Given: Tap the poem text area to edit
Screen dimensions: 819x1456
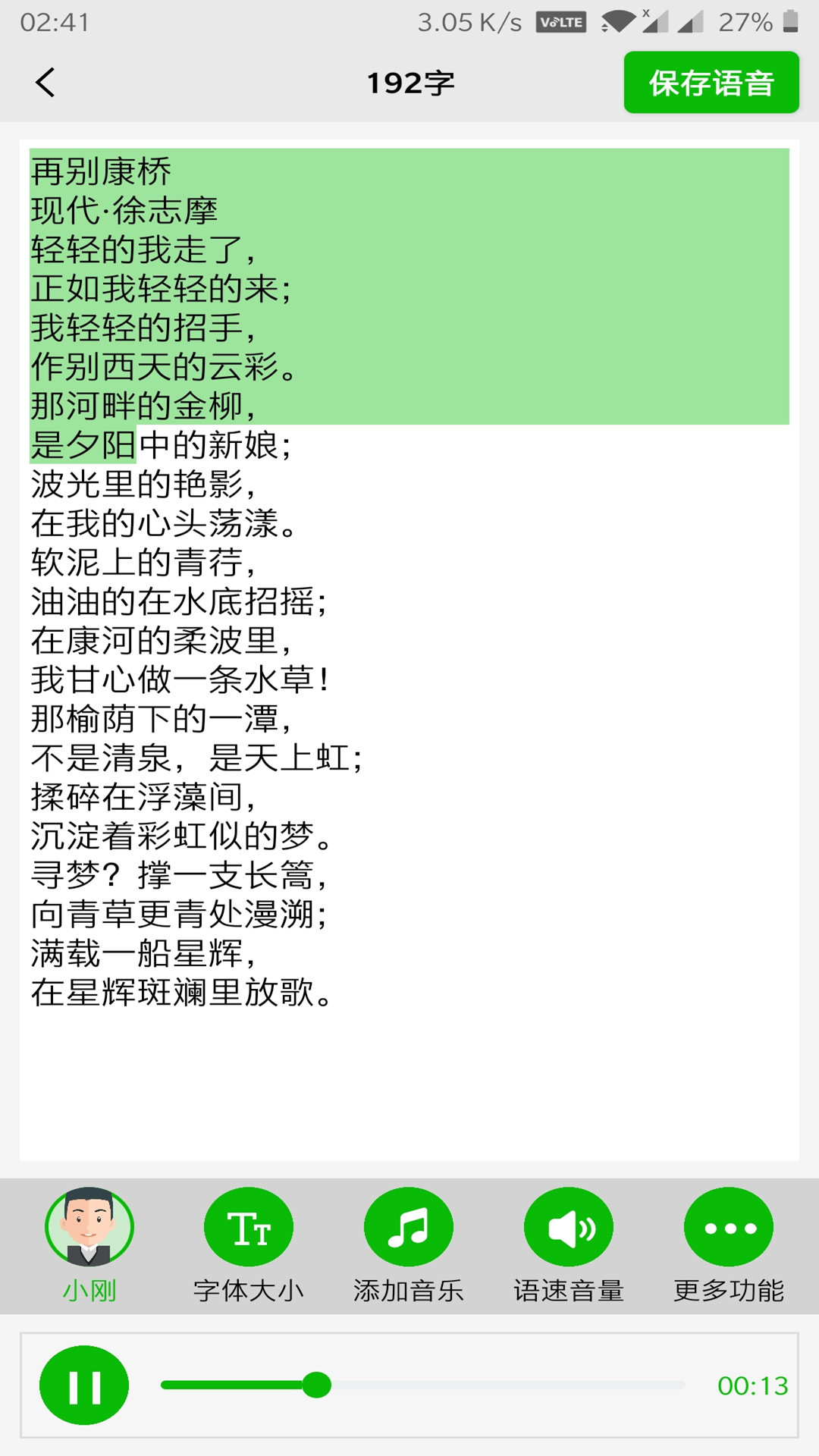Looking at the screenshot, I should (409, 650).
